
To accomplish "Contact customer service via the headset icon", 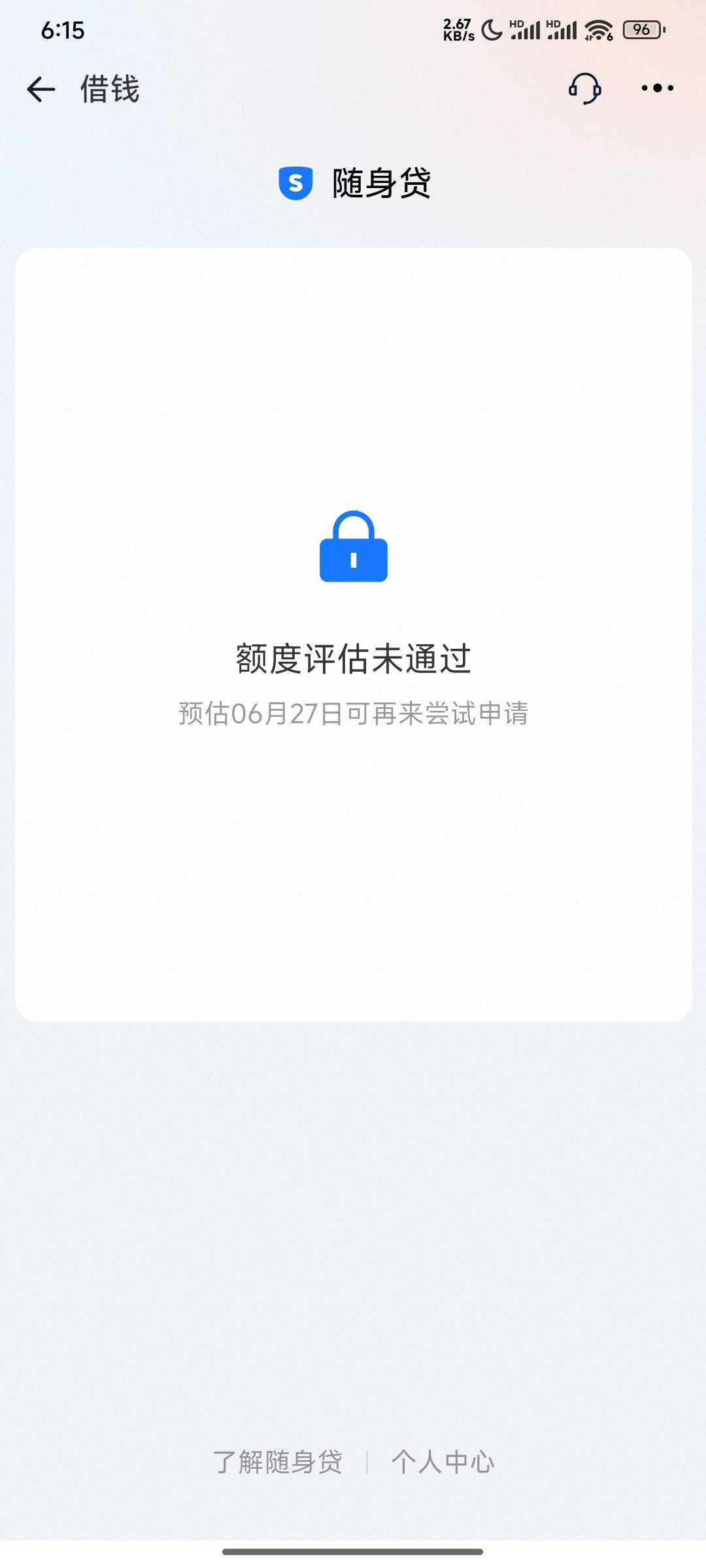I will [x=584, y=88].
